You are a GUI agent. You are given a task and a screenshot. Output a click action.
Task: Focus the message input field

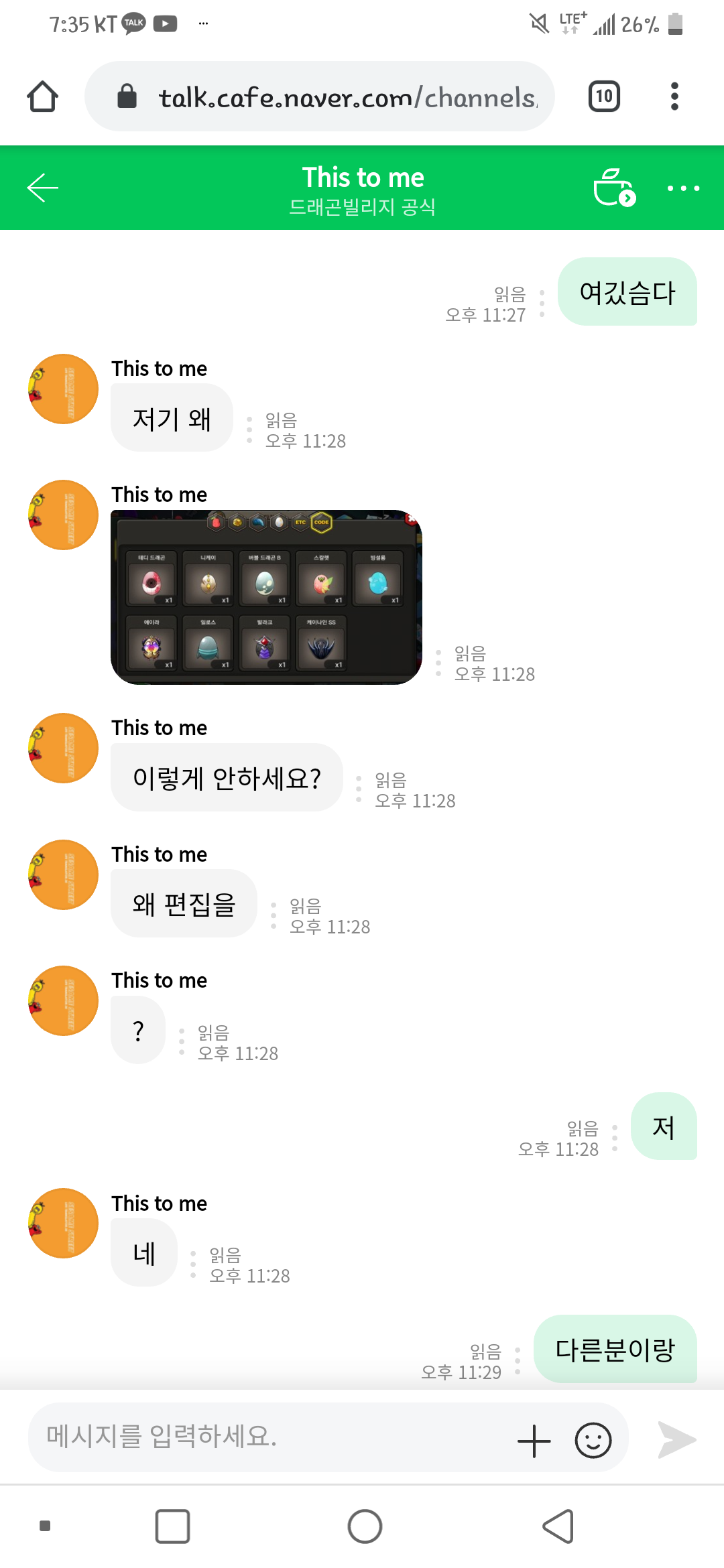268,1437
